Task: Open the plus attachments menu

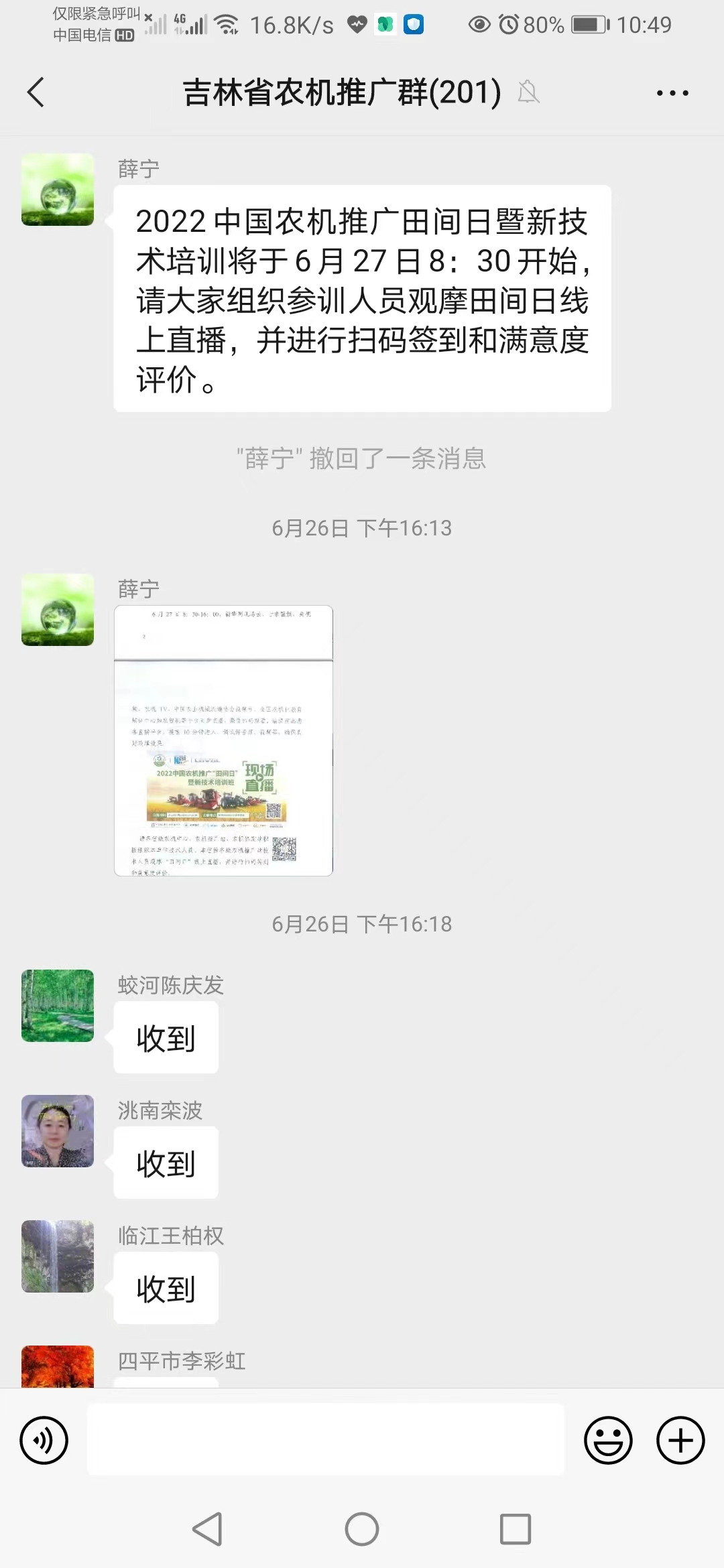Action: (x=680, y=1440)
